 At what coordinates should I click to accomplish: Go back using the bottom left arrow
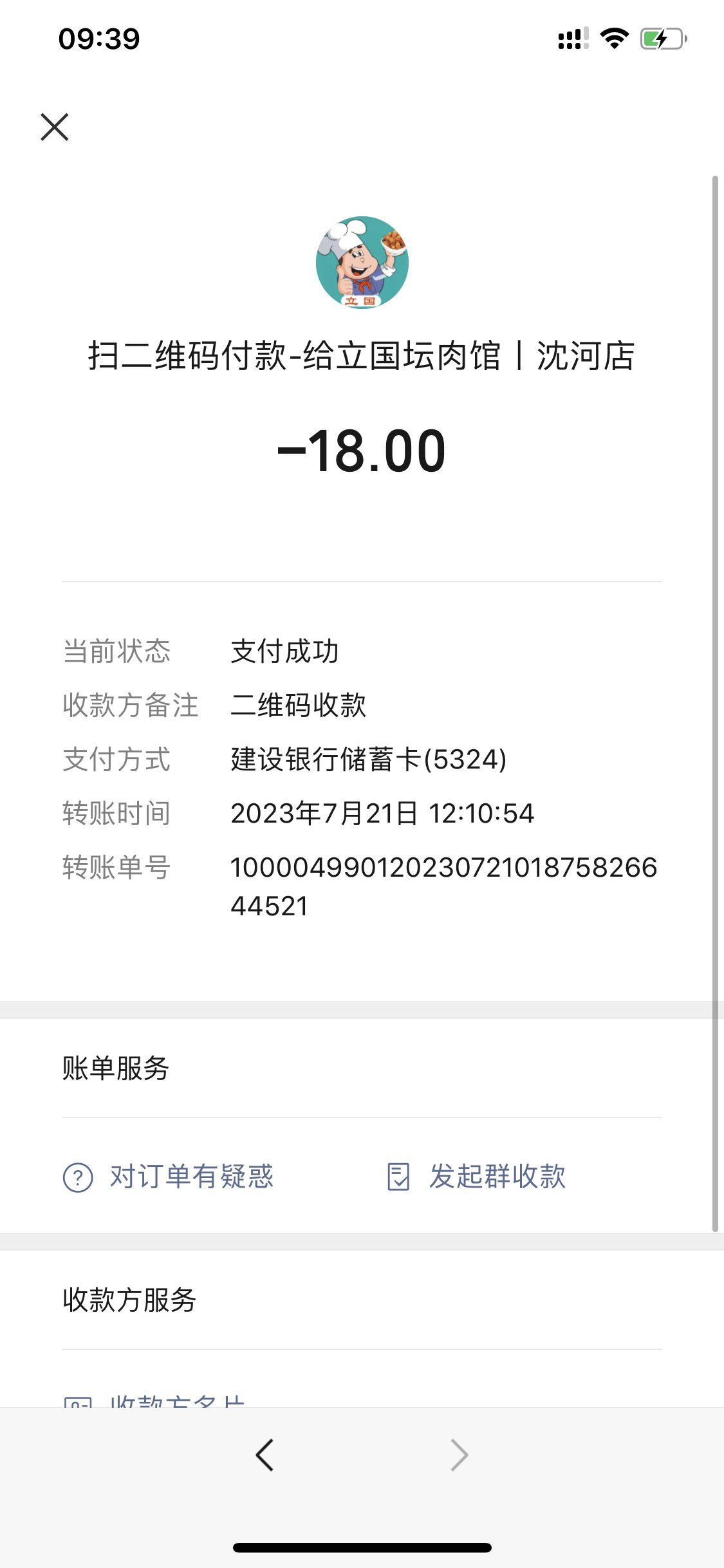pos(265,1455)
